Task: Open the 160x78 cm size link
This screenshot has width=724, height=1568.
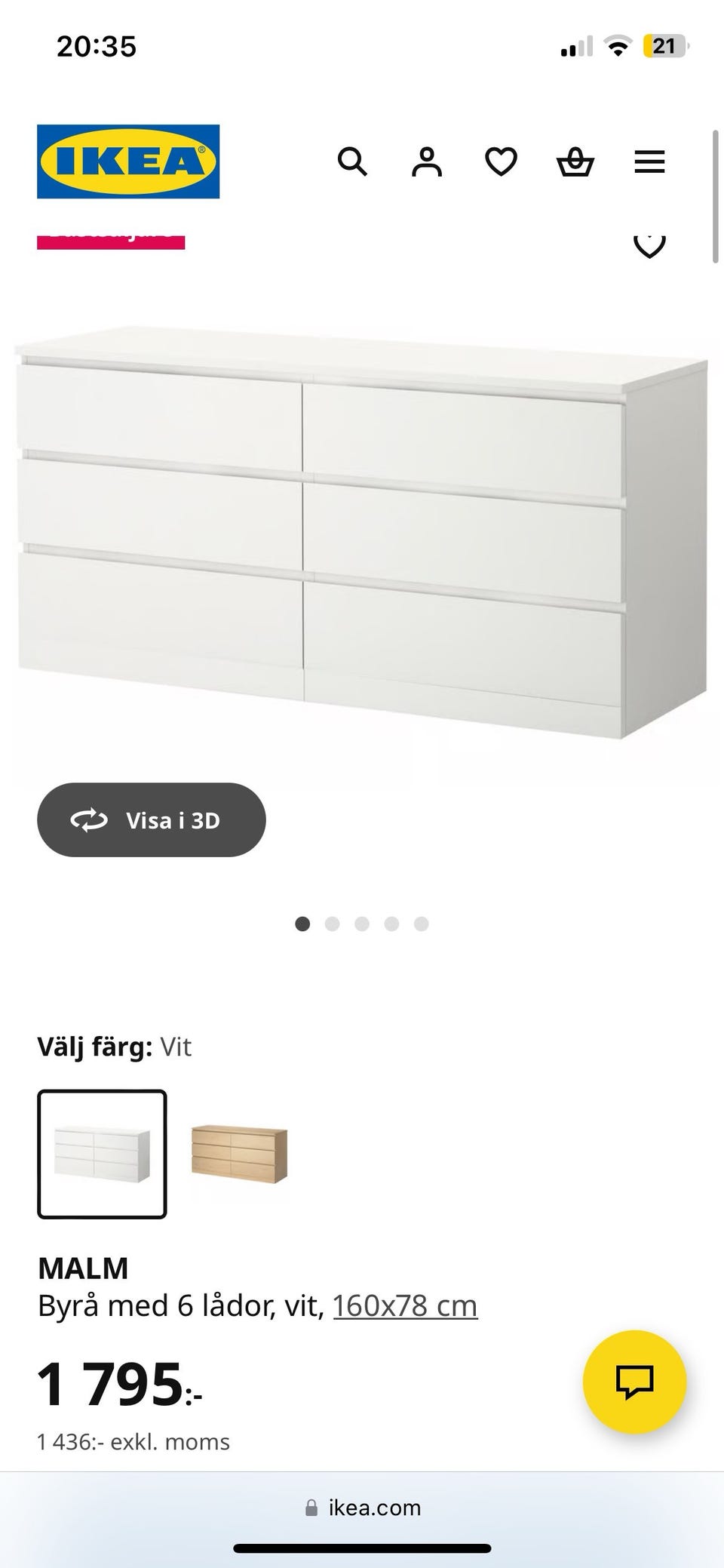Action: coord(405,1305)
